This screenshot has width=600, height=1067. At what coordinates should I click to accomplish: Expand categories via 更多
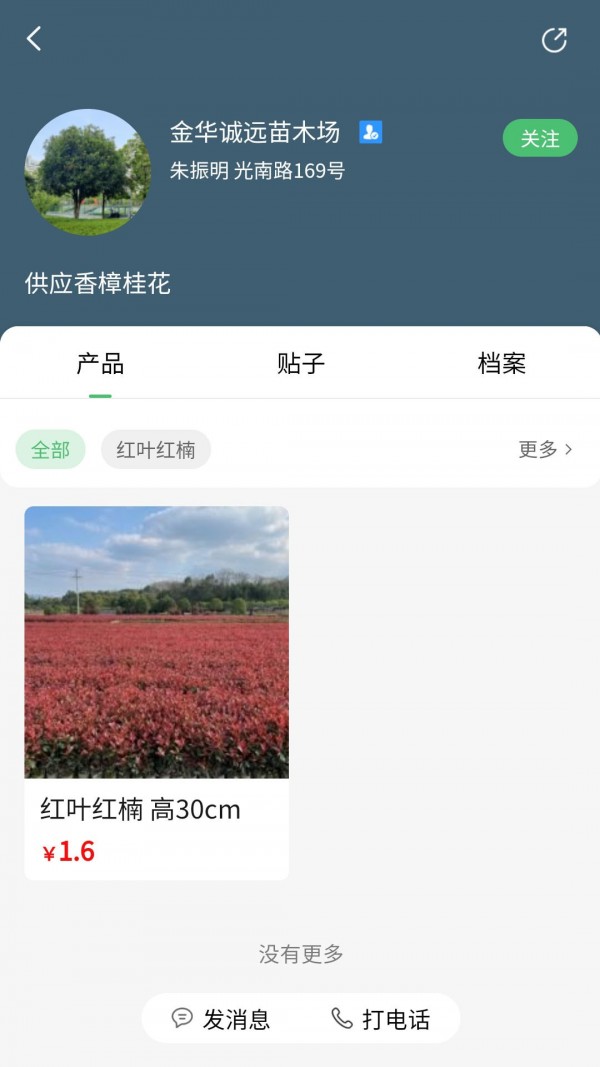(545, 450)
